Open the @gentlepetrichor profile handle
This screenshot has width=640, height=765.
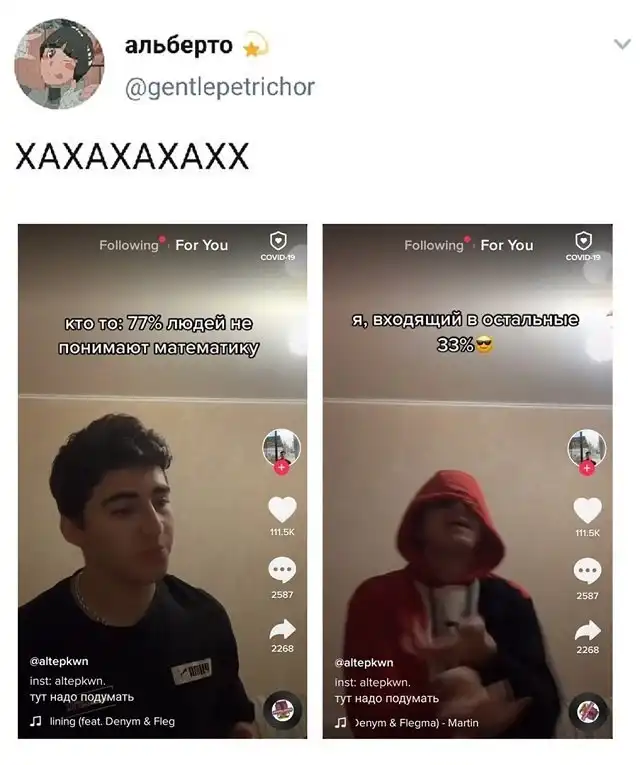click(220, 87)
